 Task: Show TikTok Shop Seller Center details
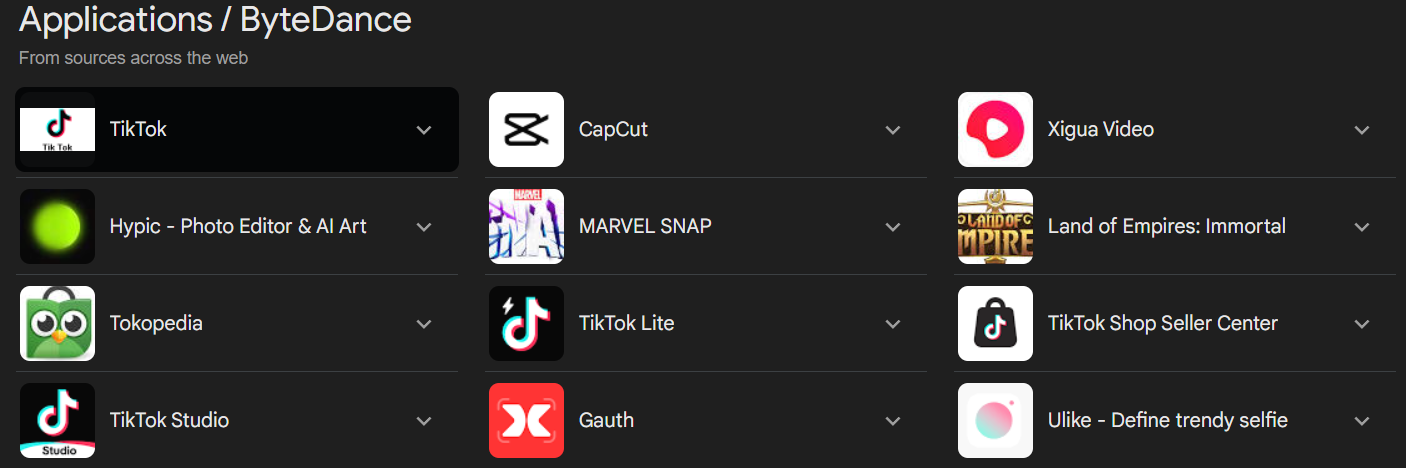click(x=1361, y=324)
